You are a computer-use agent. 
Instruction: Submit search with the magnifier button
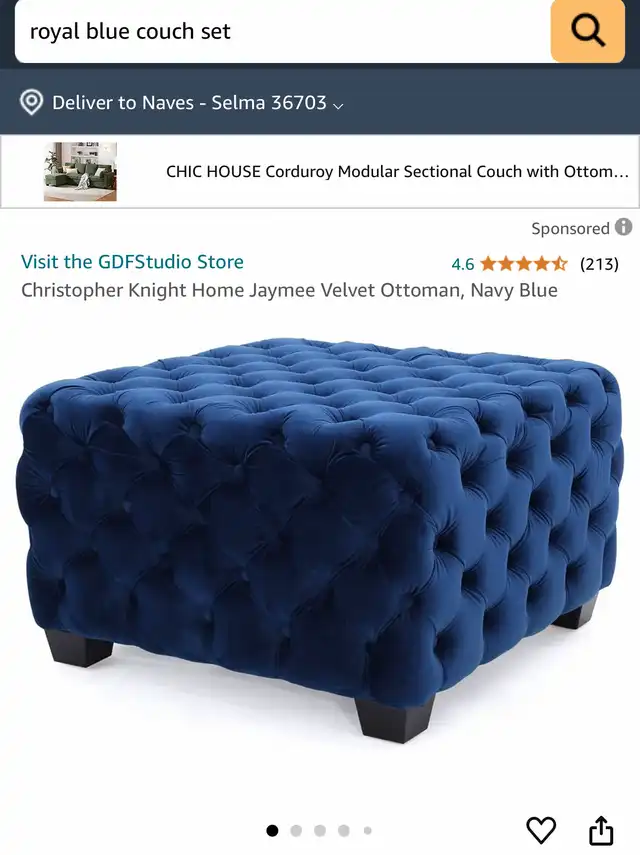(x=587, y=32)
